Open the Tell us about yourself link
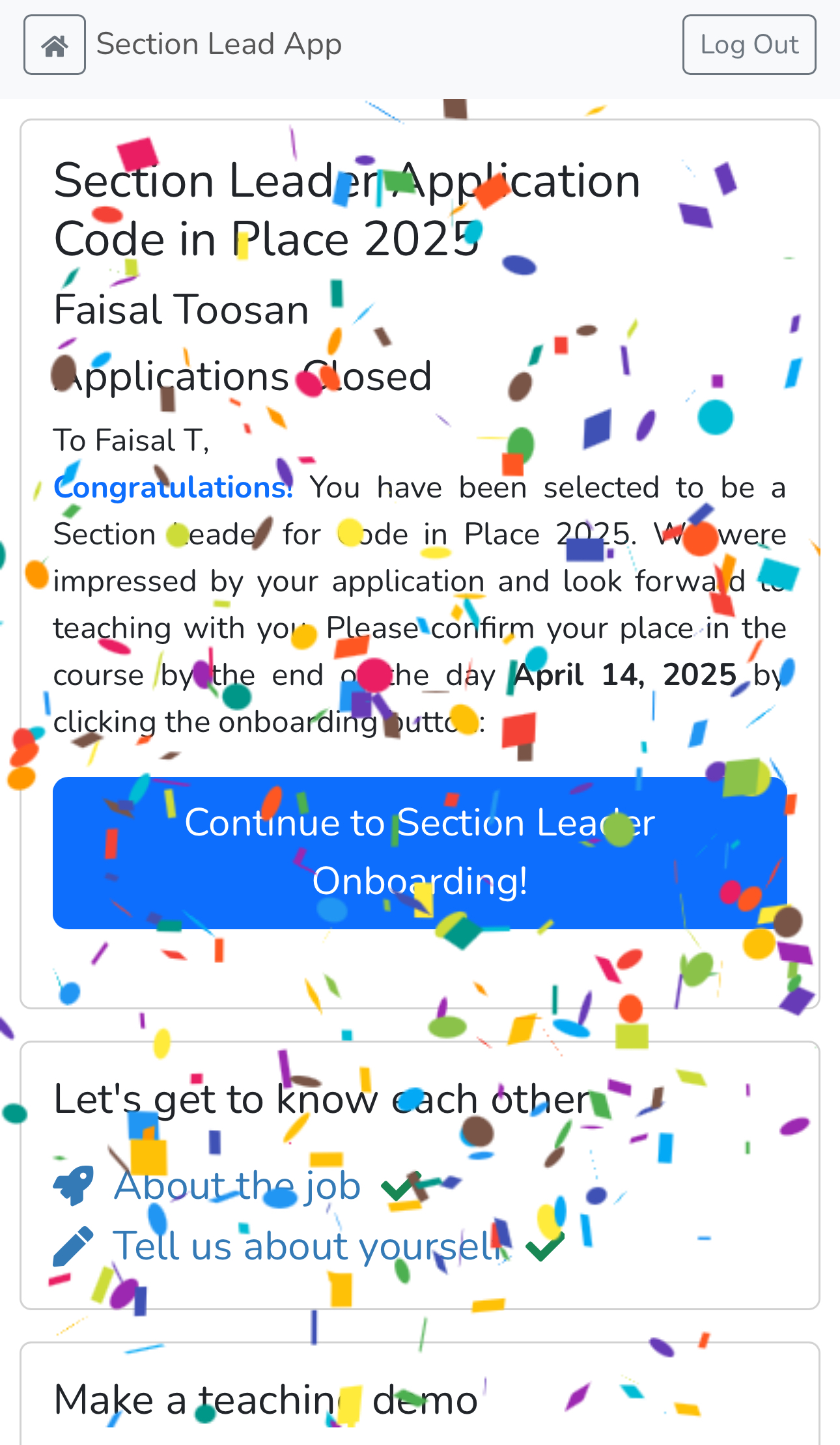This screenshot has width=840, height=1445. pos(310,1246)
